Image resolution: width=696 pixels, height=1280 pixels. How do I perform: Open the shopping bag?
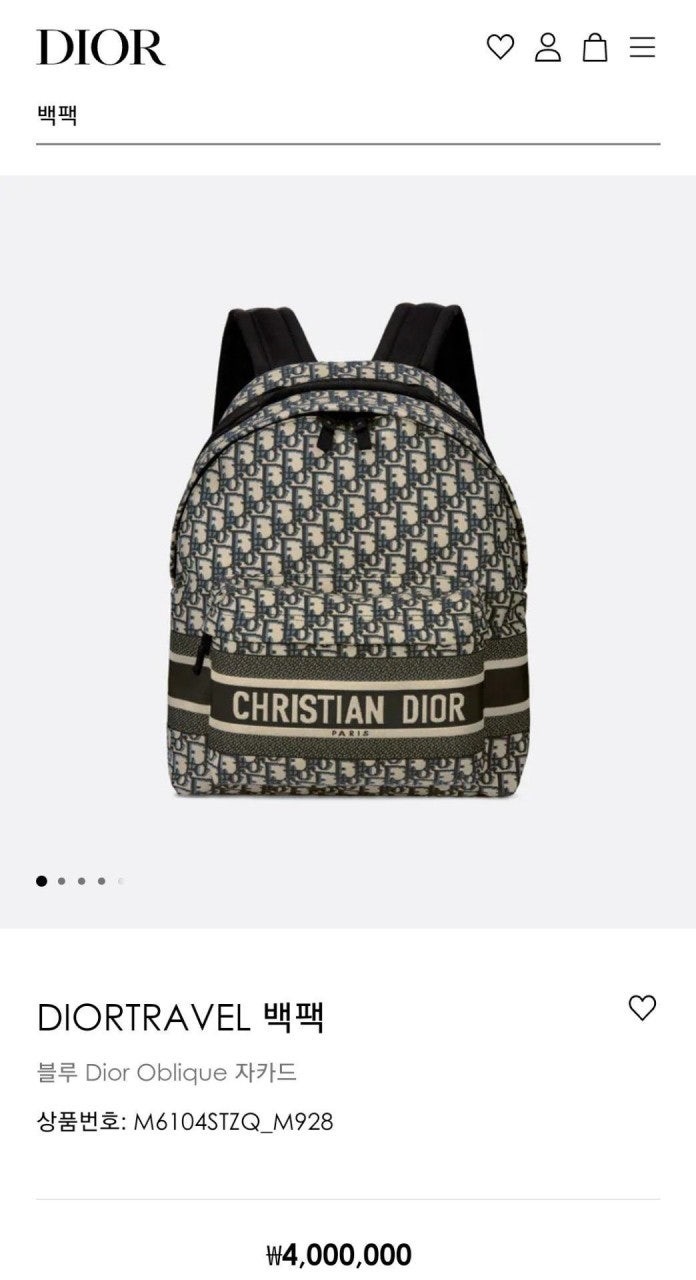pos(595,47)
